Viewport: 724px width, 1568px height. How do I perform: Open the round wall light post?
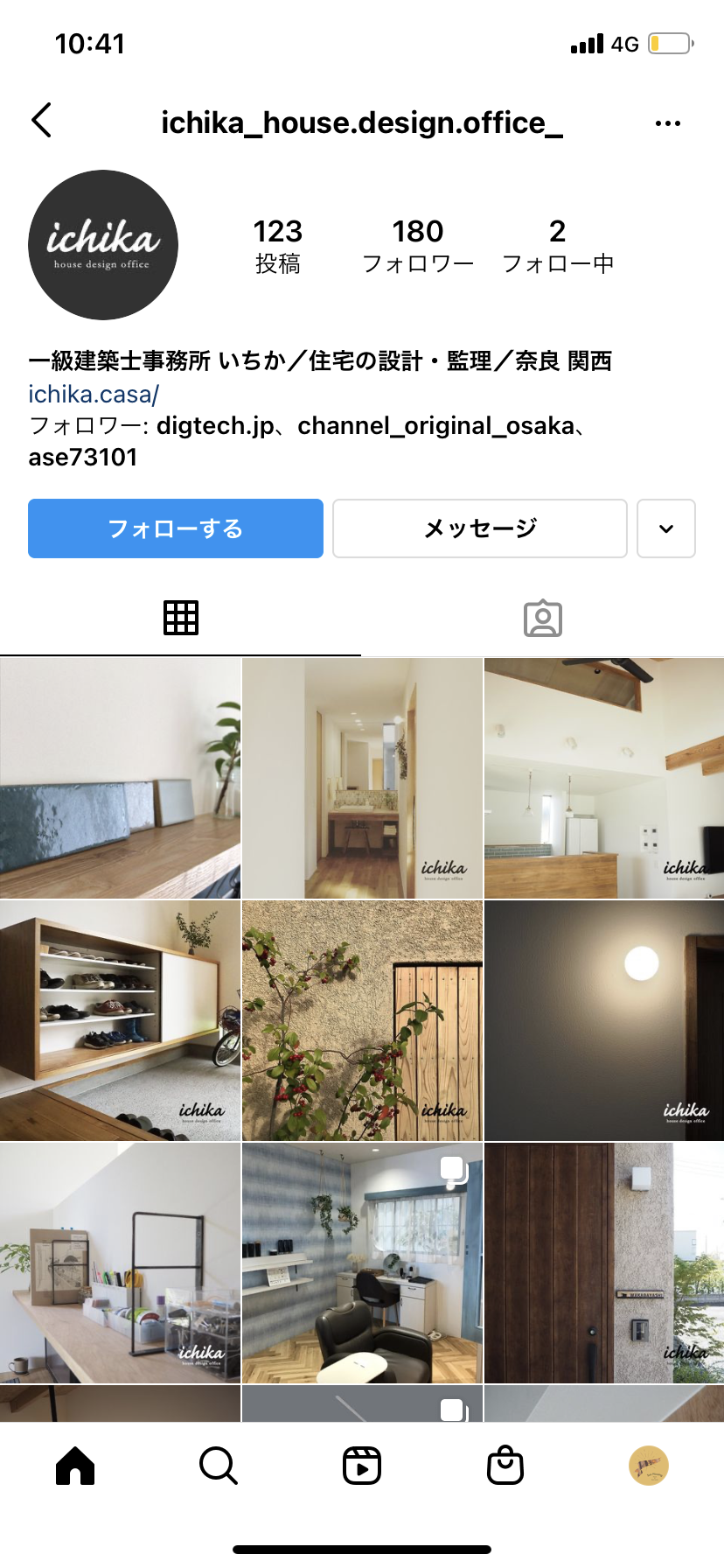[604, 1021]
